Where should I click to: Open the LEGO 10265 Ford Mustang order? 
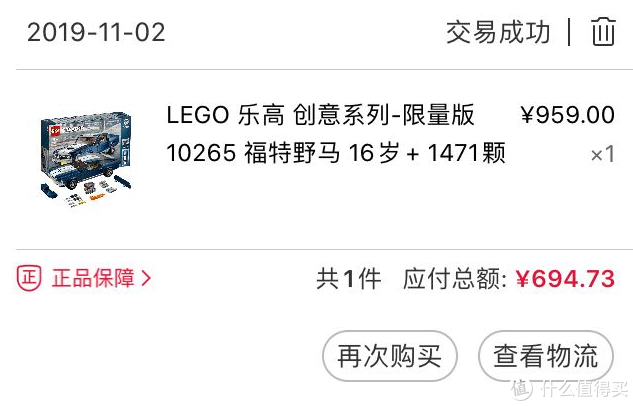coord(336,134)
